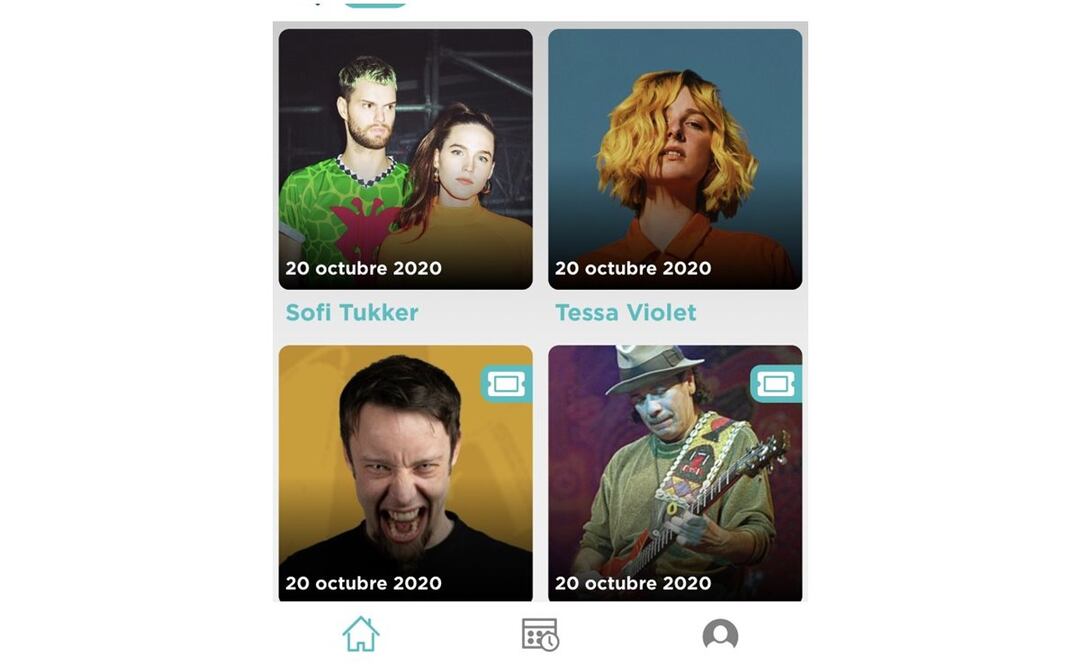Viewport: 1081px width, 666px height.
Task: Tap ticket icon on the guitarist card
Action: coord(776,384)
